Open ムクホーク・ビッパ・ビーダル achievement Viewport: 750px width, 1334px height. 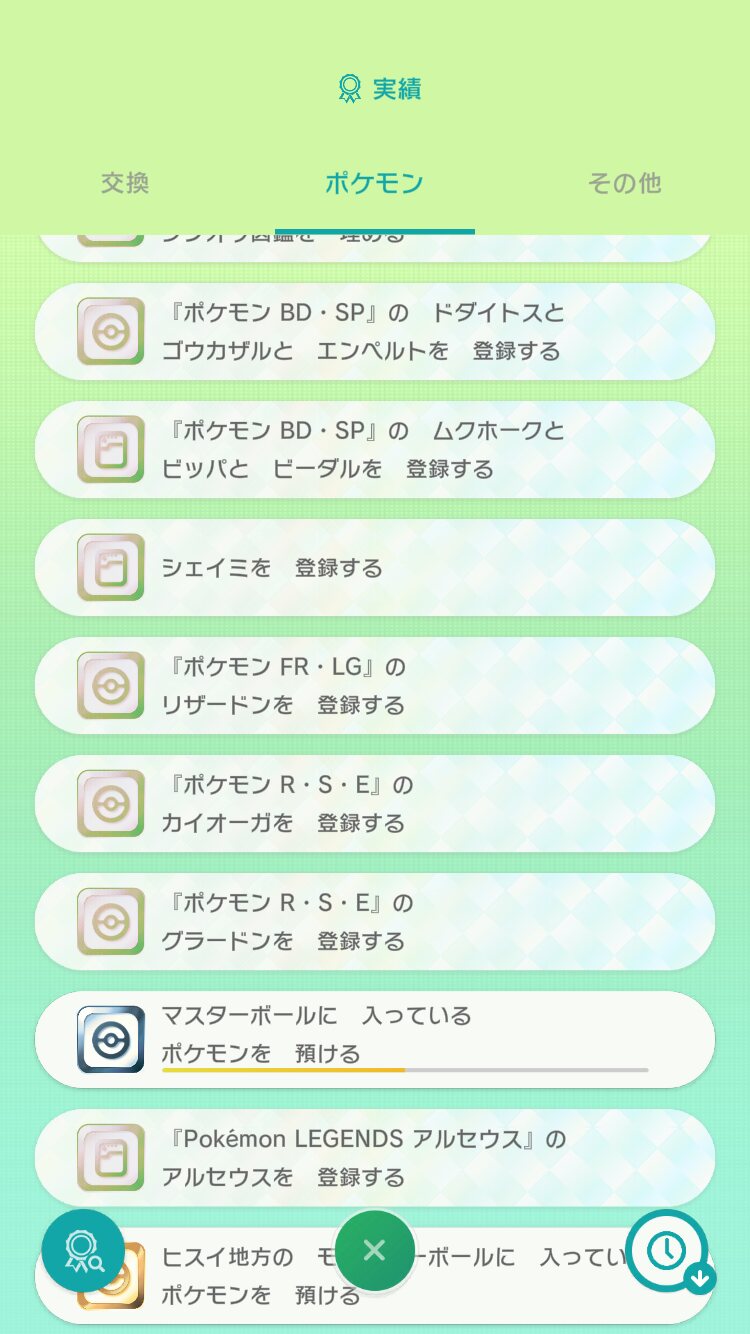(375, 449)
